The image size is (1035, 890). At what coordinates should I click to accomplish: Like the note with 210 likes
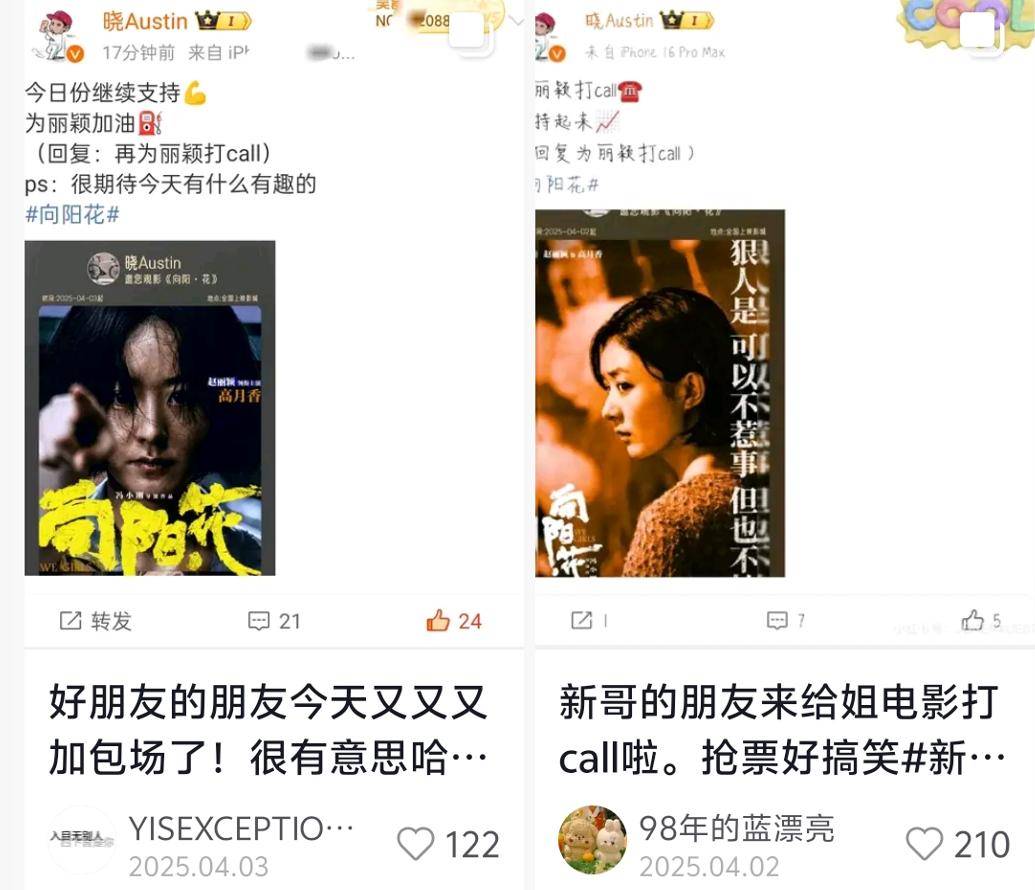pyautogui.click(x=924, y=845)
